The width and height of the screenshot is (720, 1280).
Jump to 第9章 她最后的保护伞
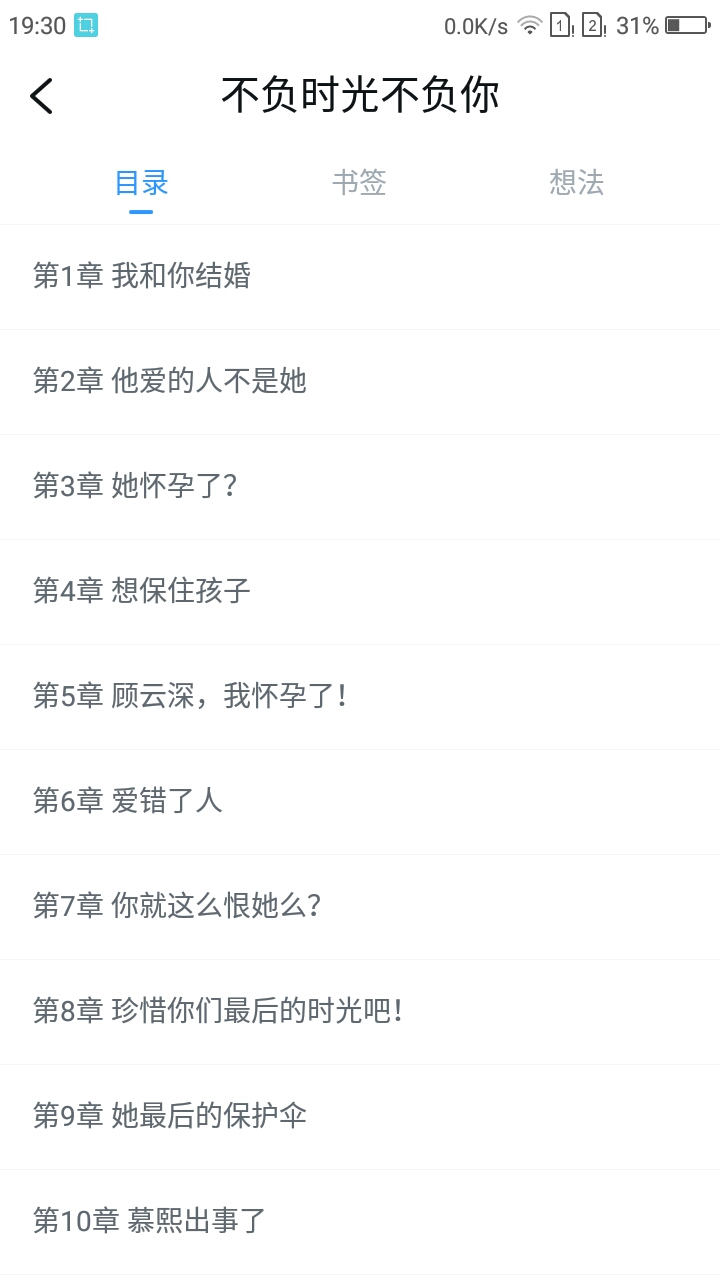pos(360,1117)
